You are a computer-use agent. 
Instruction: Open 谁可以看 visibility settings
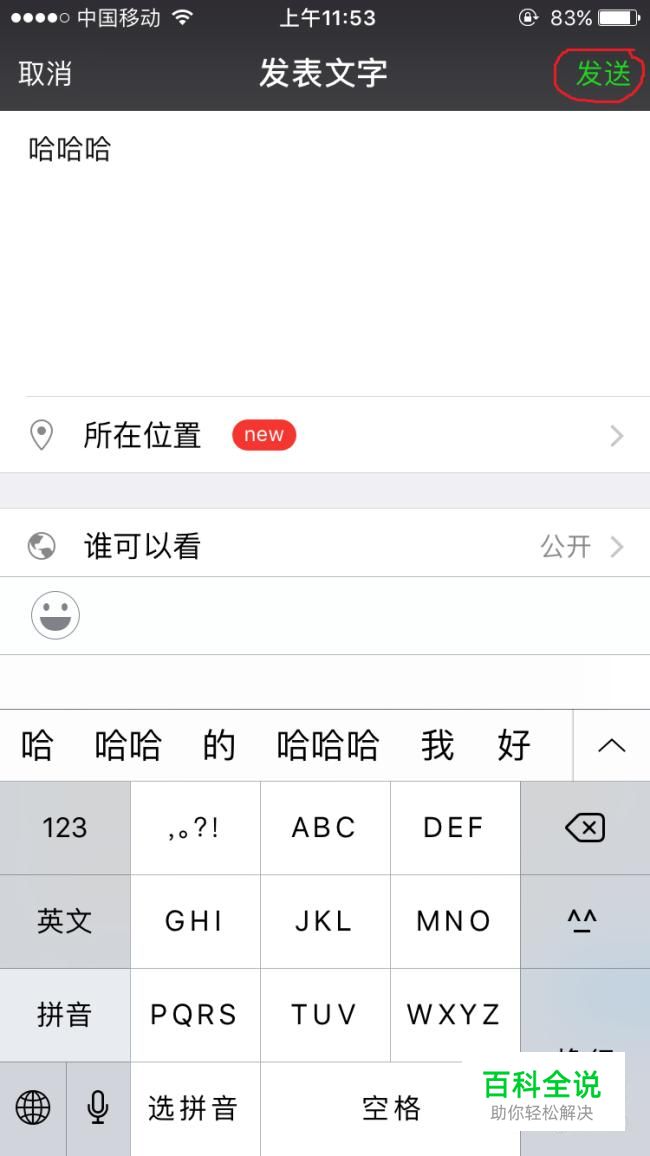tap(325, 546)
